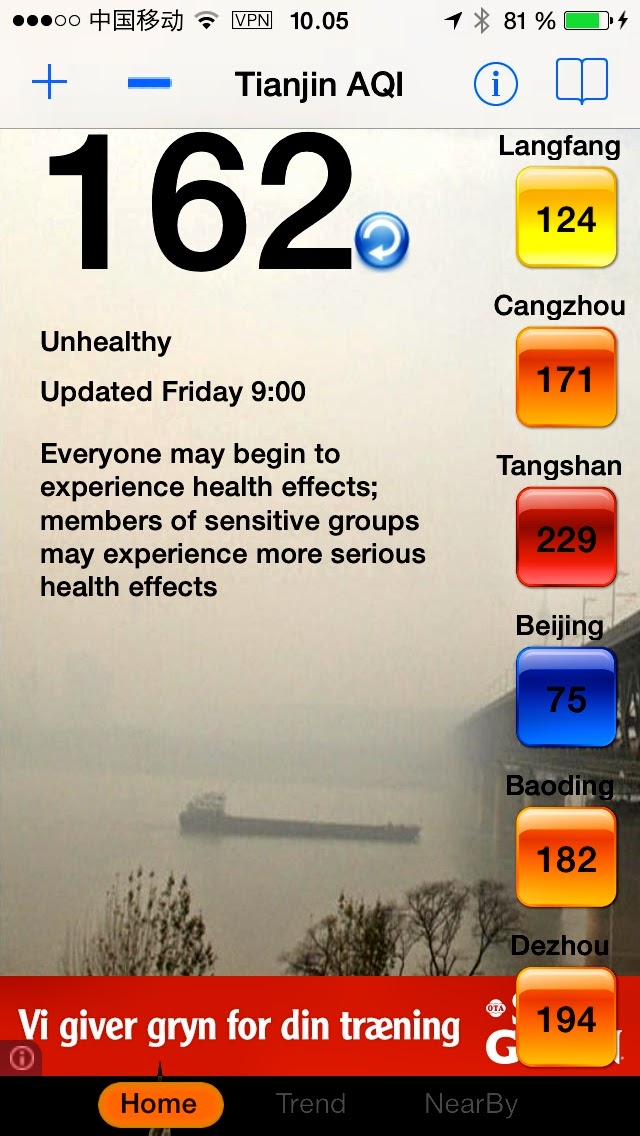Screen dimensions: 640x1136
Task: Open Baoding's 182 AQI tile
Action: [x=566, y=858]
